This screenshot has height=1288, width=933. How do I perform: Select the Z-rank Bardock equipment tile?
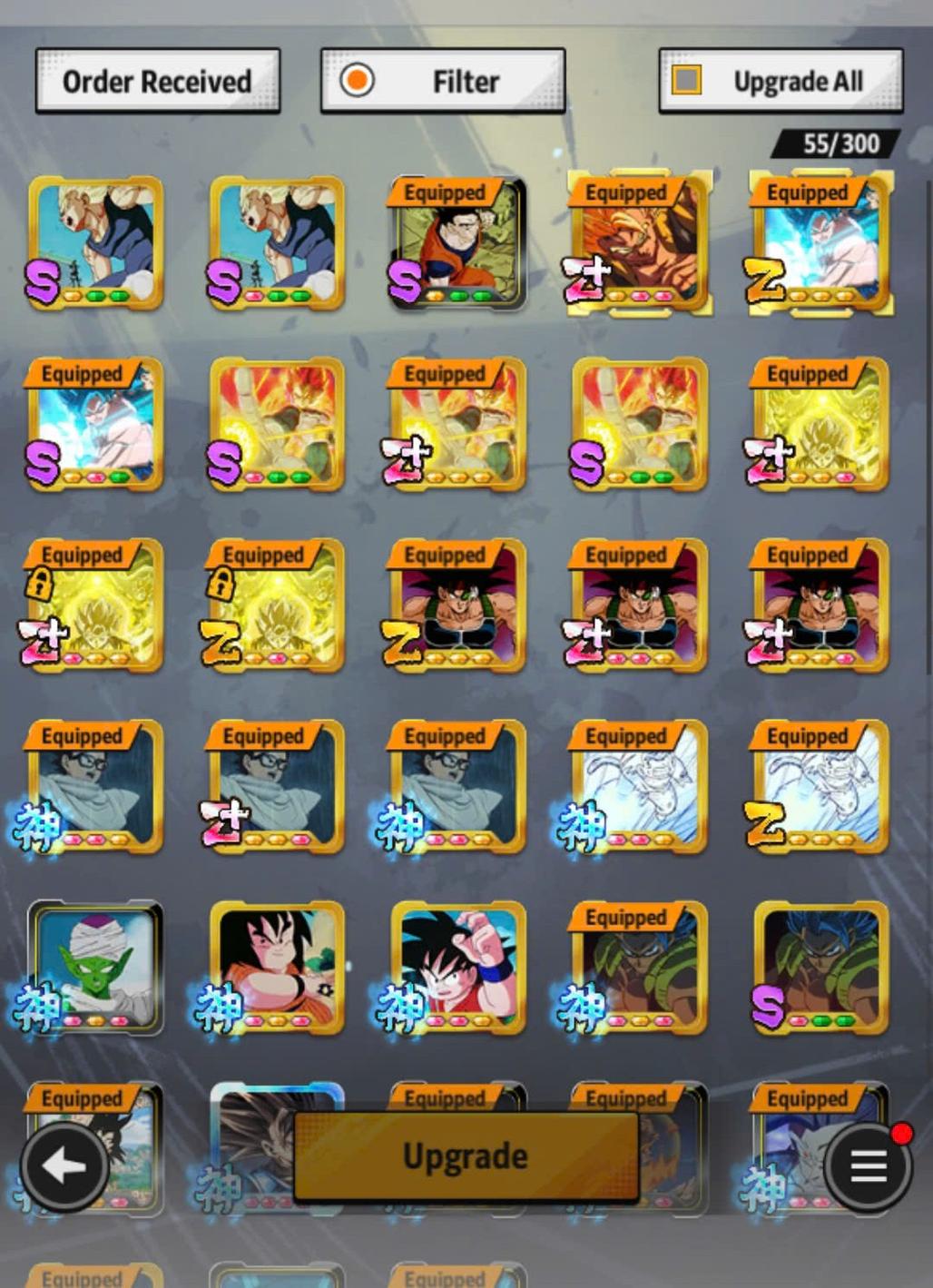click(457, 605)
